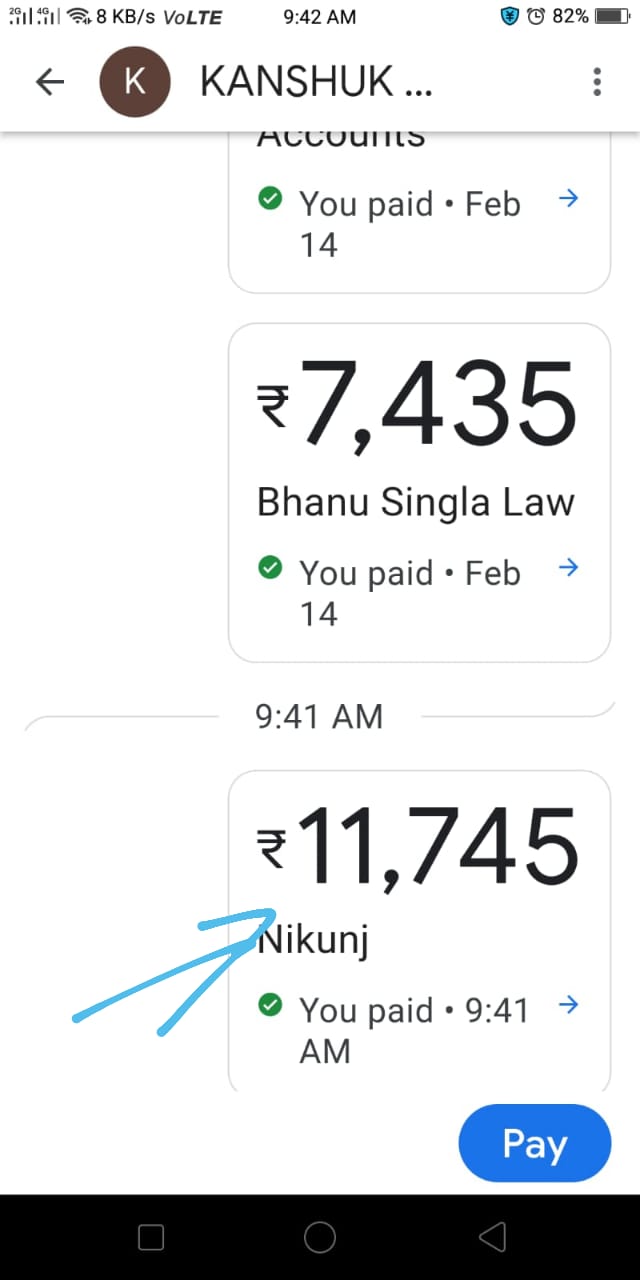640x1280 pixels.
Task: Open recent apps from navigation bar
Action: 151,1238
